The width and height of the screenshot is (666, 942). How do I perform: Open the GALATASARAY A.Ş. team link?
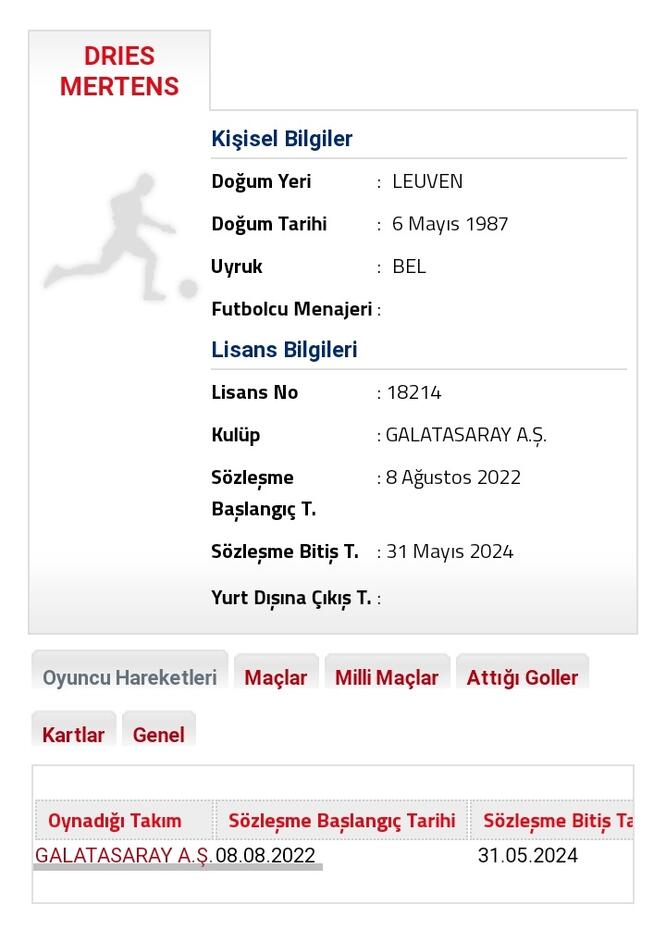[122, 855]
